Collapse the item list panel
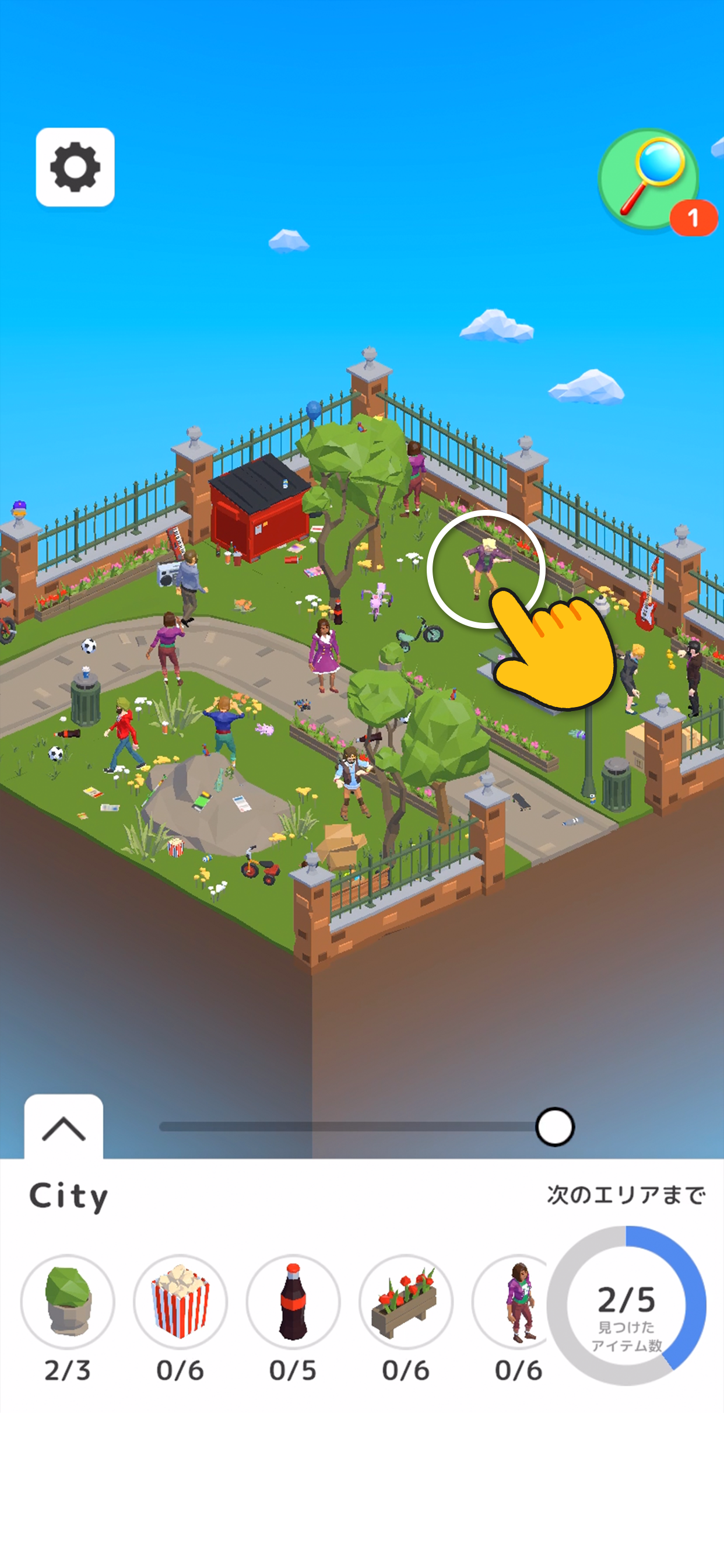This screenshot has height=1568, width=724. click(64, 1129)
